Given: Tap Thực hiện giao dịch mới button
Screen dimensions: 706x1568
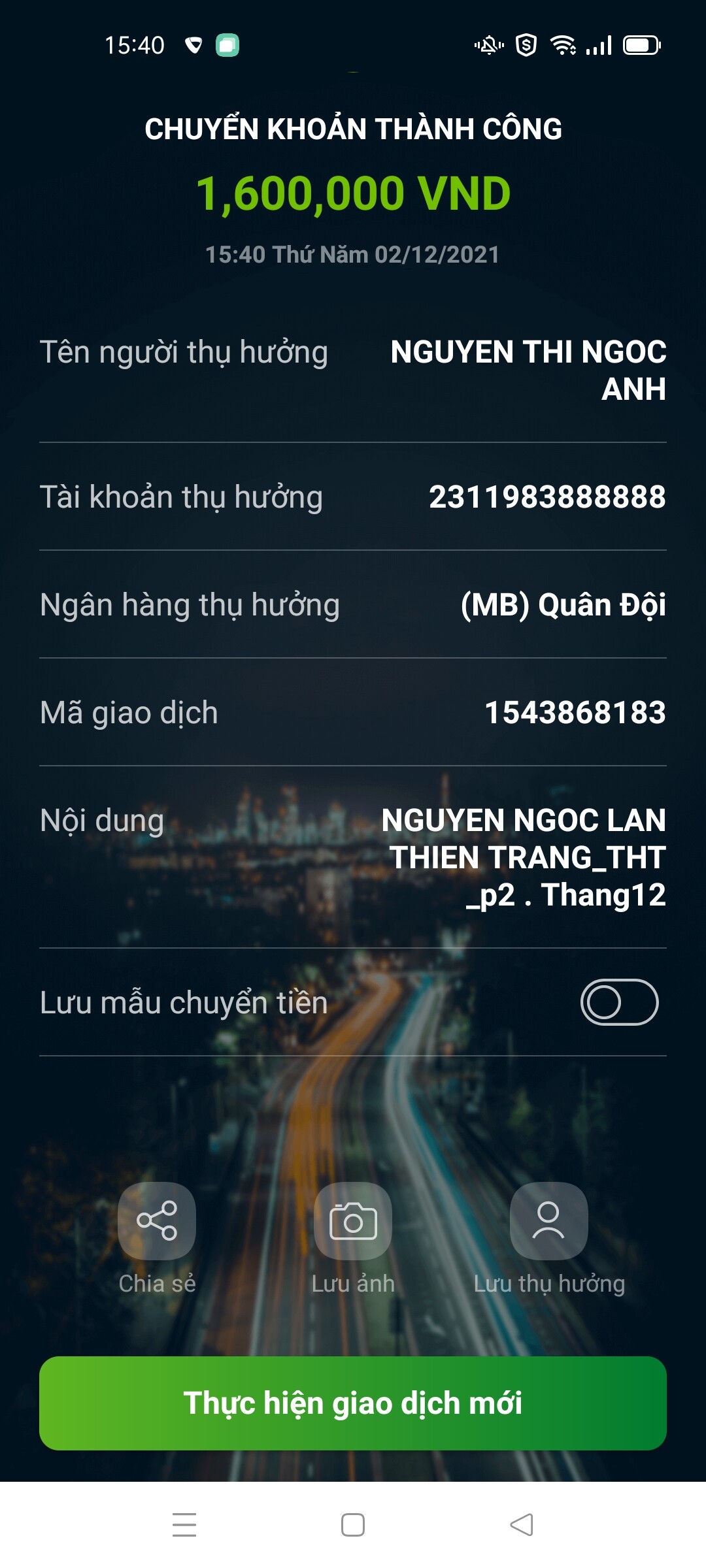Looking at the screenshot, I should tap(353, 1403).
